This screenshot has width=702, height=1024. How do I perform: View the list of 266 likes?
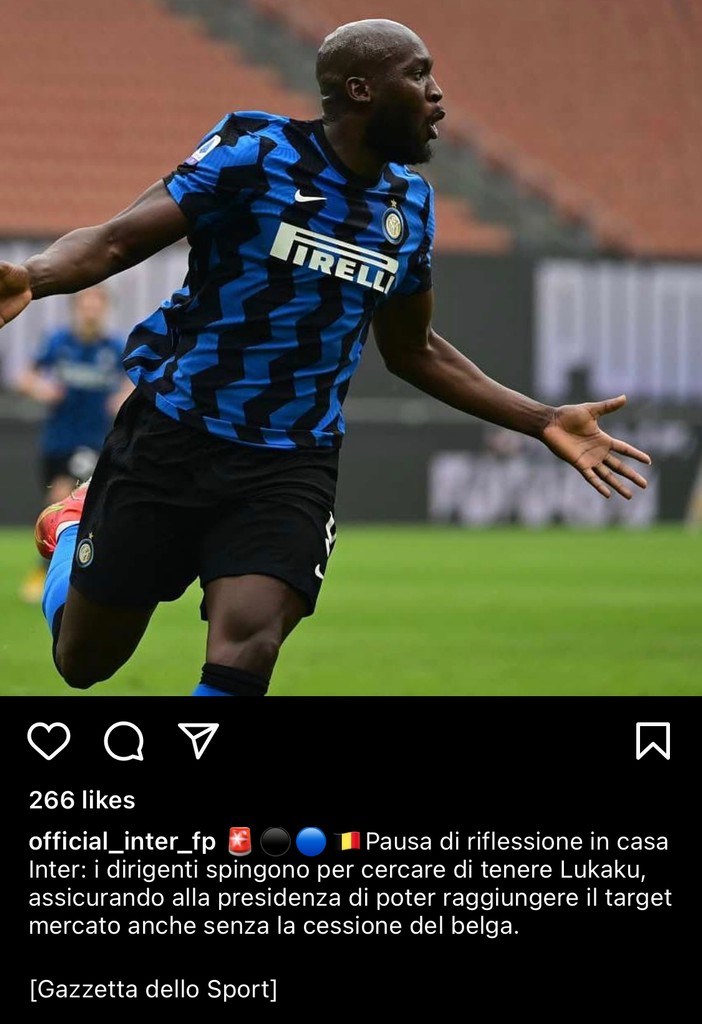pos(81,800)
